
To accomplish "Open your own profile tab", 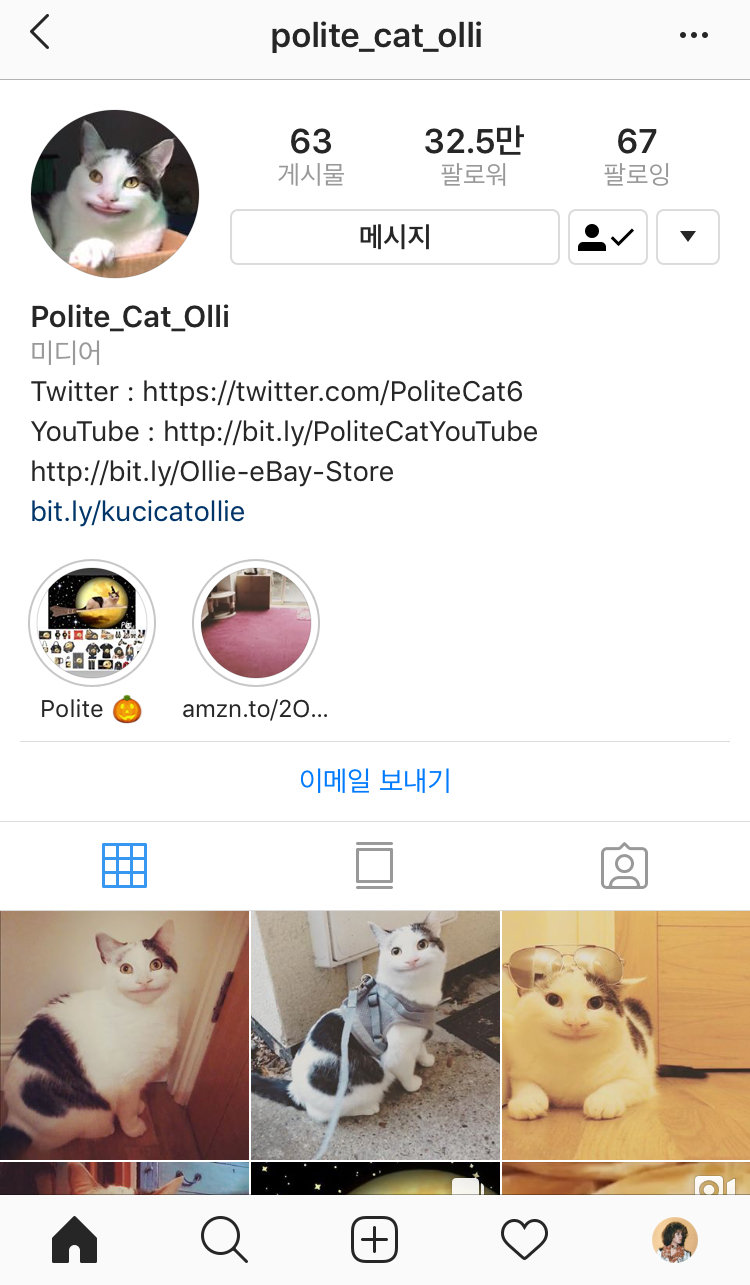I will pos(675,1241).
